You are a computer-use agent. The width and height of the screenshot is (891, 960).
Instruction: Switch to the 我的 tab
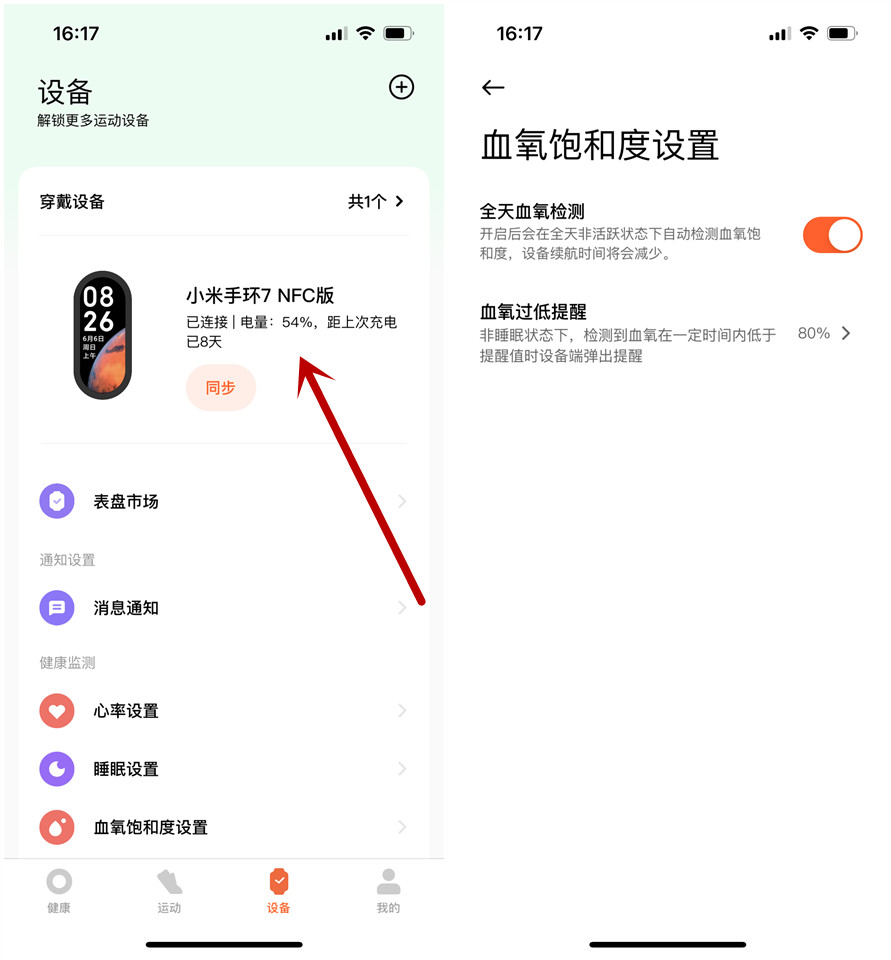tap(388, 890)
